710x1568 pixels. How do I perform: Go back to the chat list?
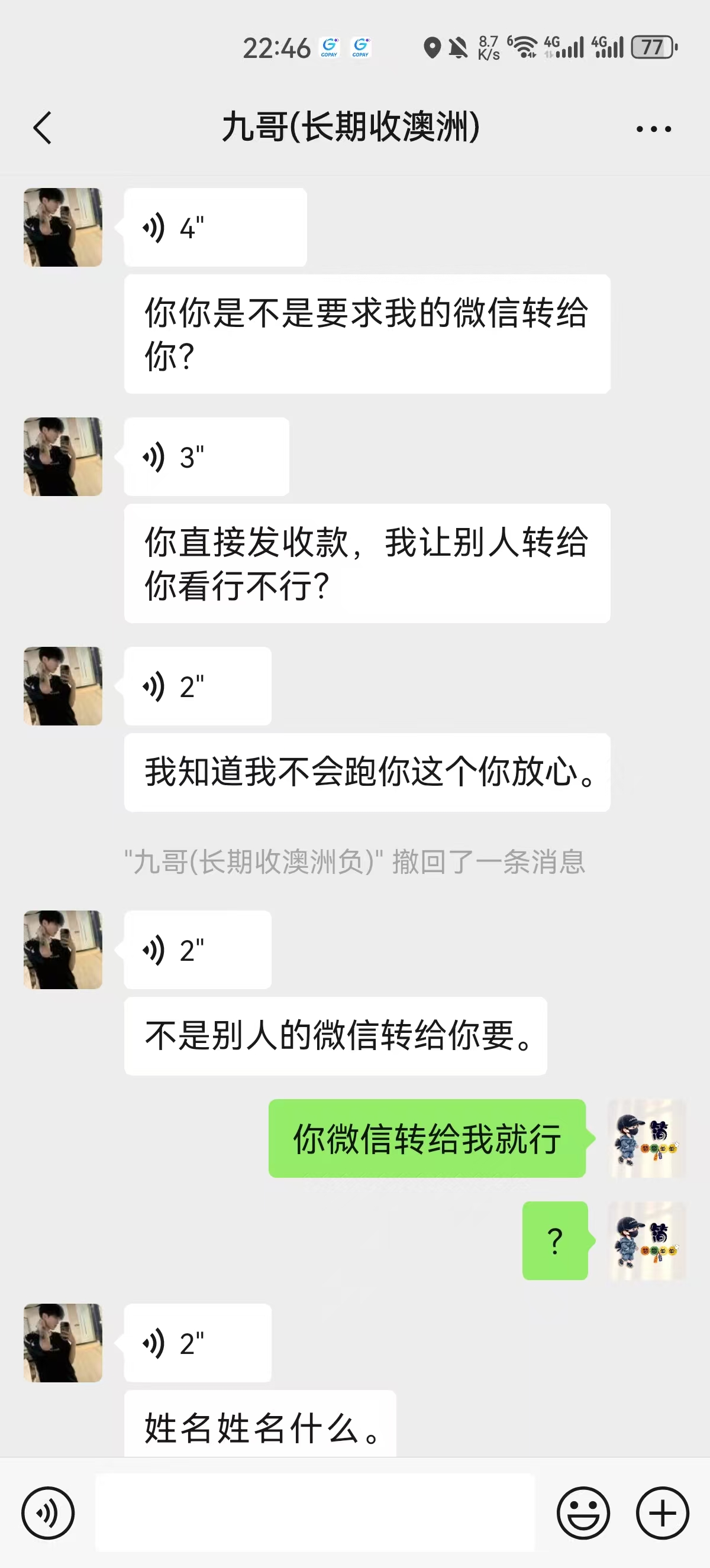(x=43, y=128)
